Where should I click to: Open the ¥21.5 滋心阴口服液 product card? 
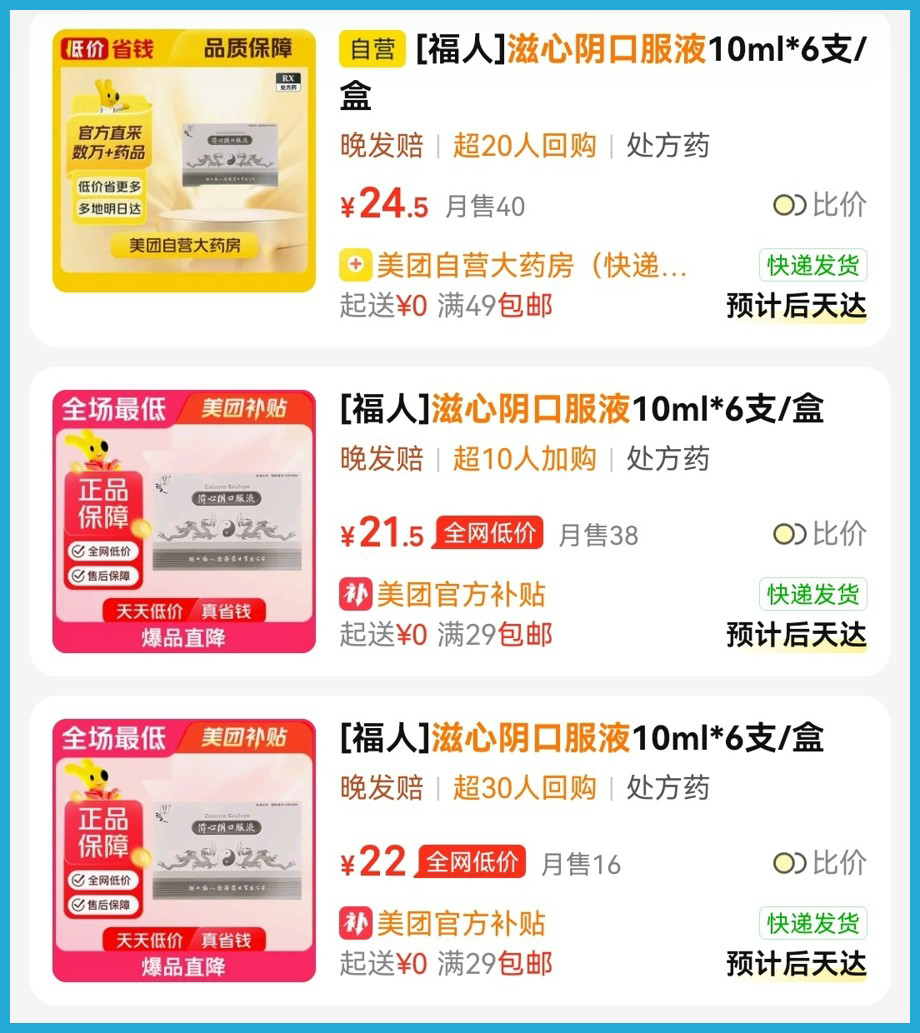coord(582,409)
